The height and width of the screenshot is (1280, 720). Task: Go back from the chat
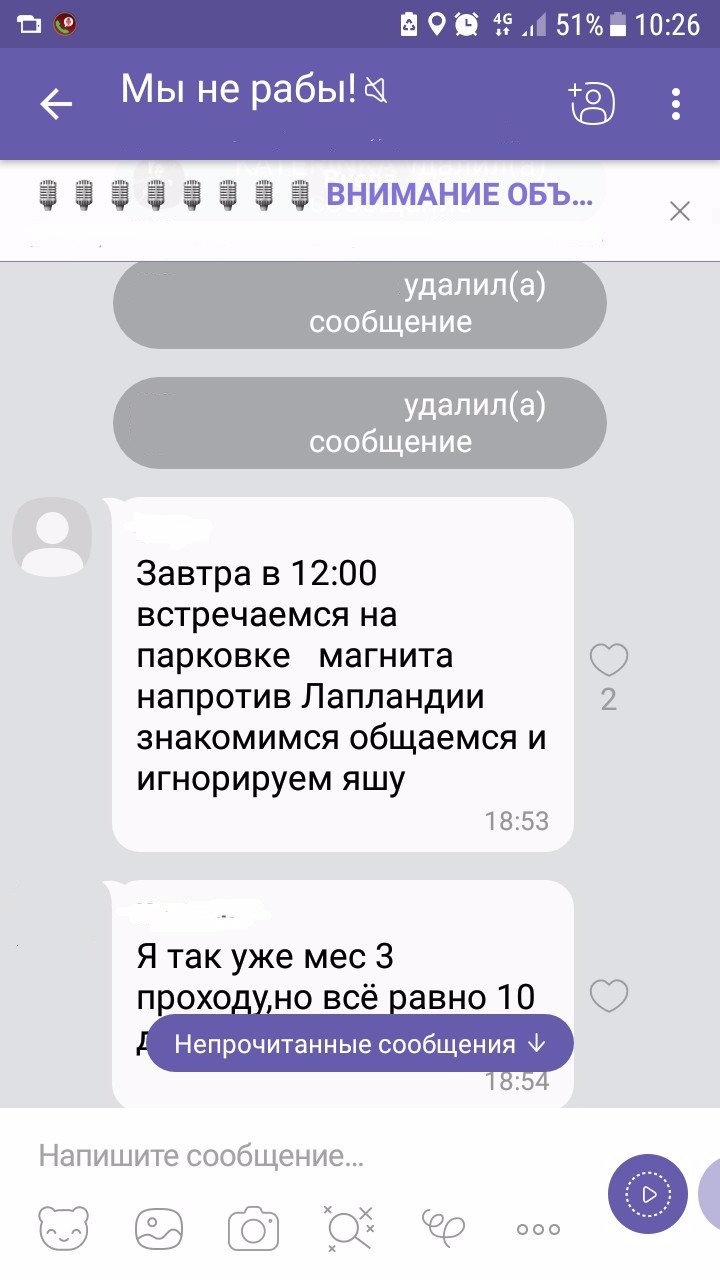(x=56, y=104)
